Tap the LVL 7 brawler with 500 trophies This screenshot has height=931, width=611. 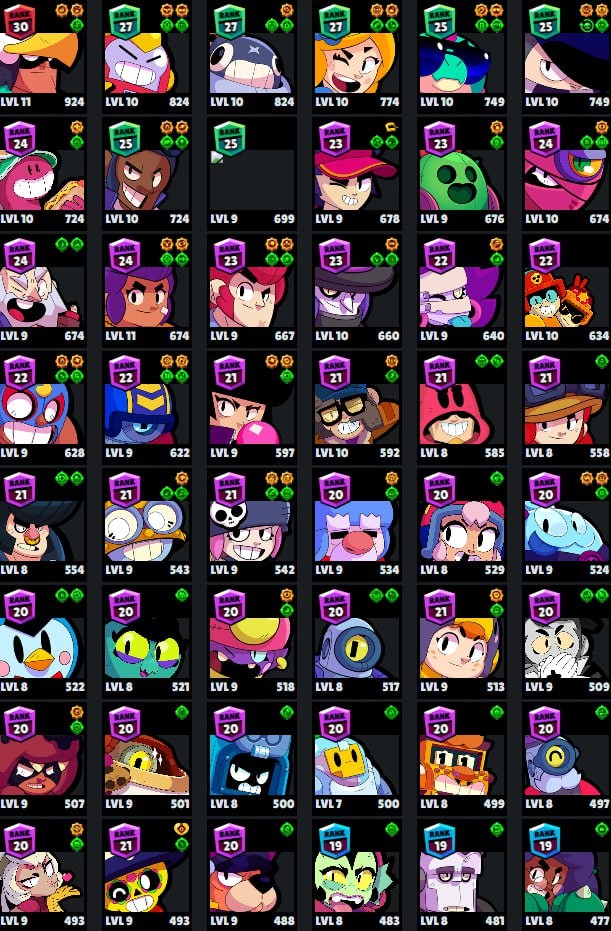[357, 758]
